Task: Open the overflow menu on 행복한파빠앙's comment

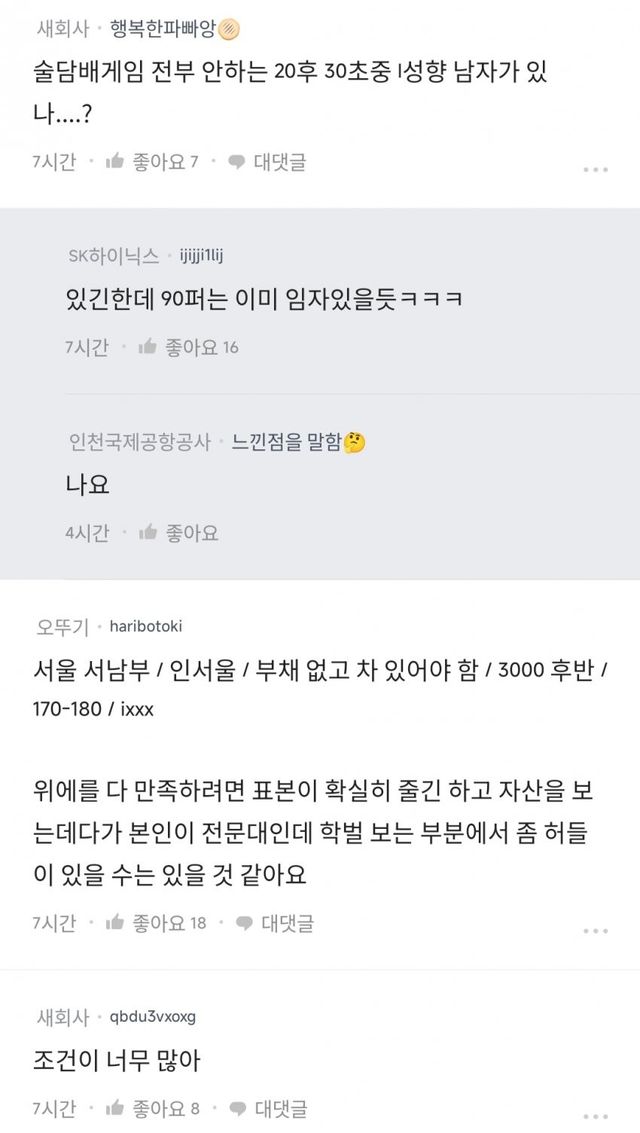Action: click(x=596, y=169)
